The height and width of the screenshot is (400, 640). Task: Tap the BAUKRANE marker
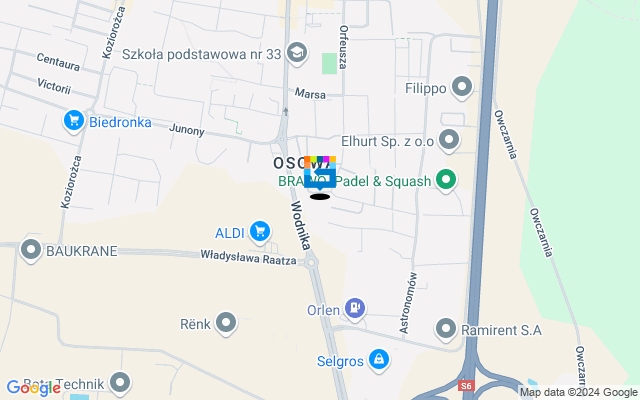tap(31, 250)
